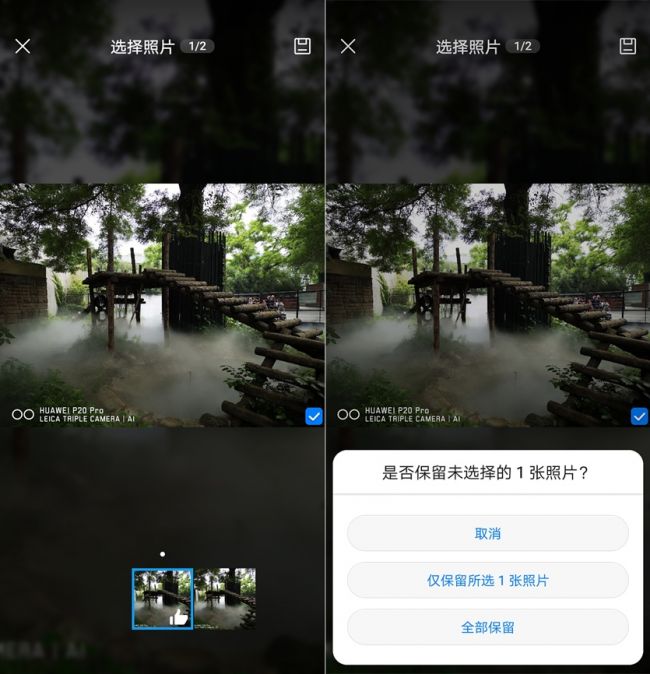Open the burst thumbnail marked with a thumbs-up
The image size is (650, 674).
(x=162, y=599)
